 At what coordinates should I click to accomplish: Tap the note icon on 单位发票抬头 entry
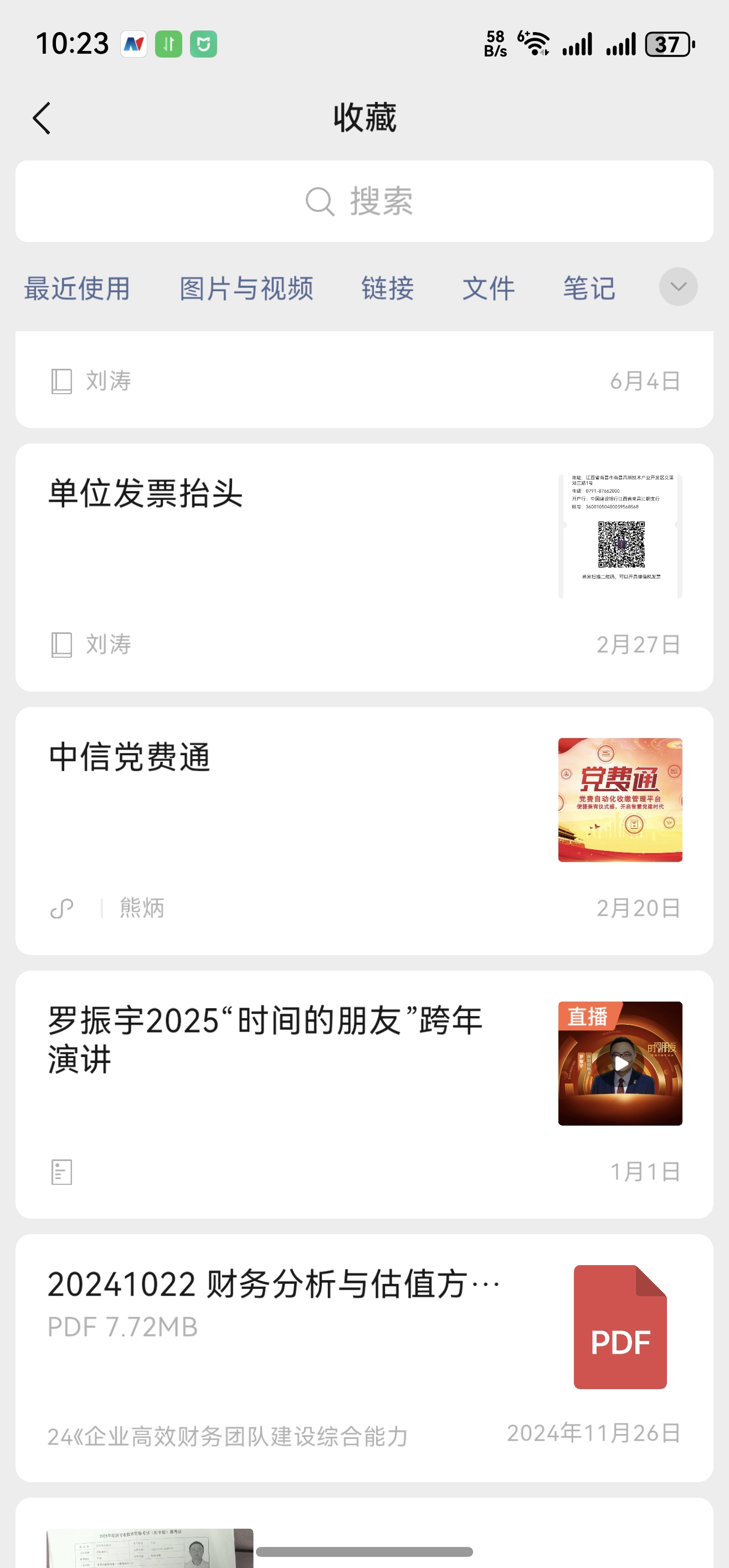[61, 645]
